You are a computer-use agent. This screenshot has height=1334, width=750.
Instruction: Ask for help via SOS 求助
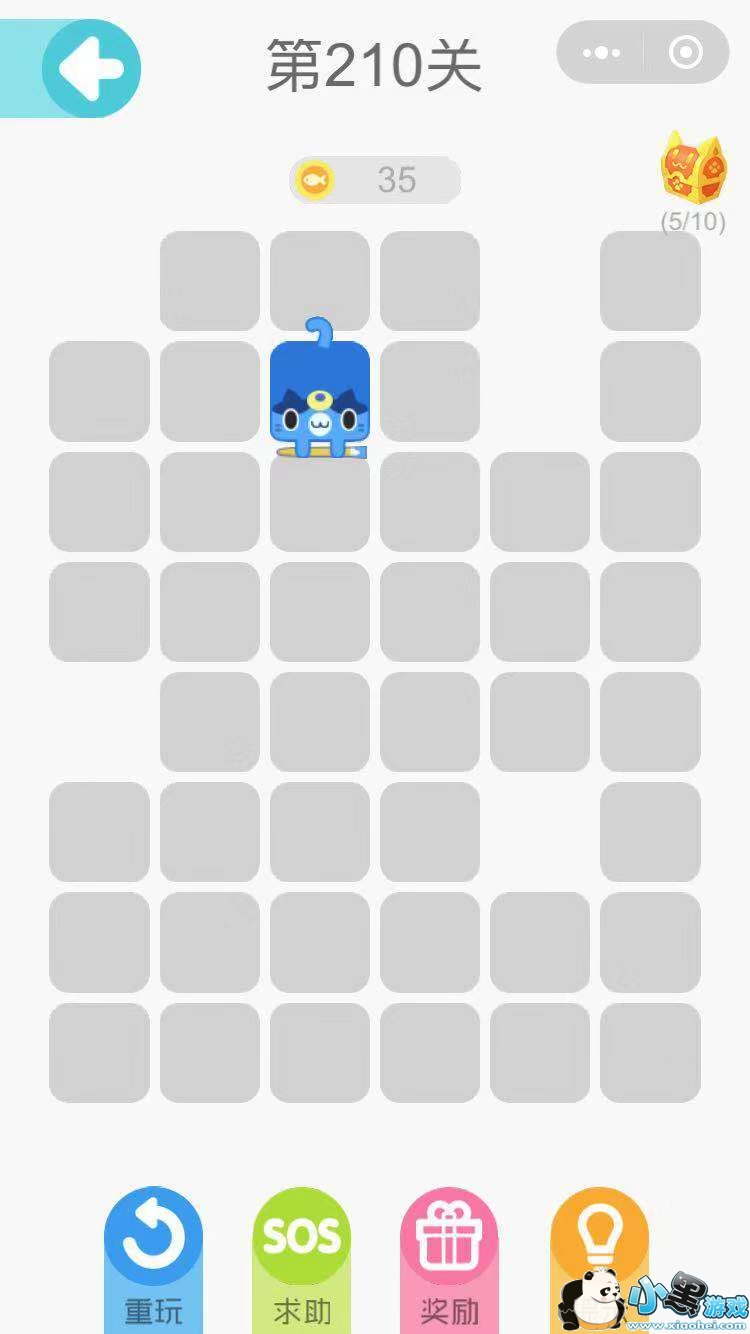click(x=301, y=1257)
